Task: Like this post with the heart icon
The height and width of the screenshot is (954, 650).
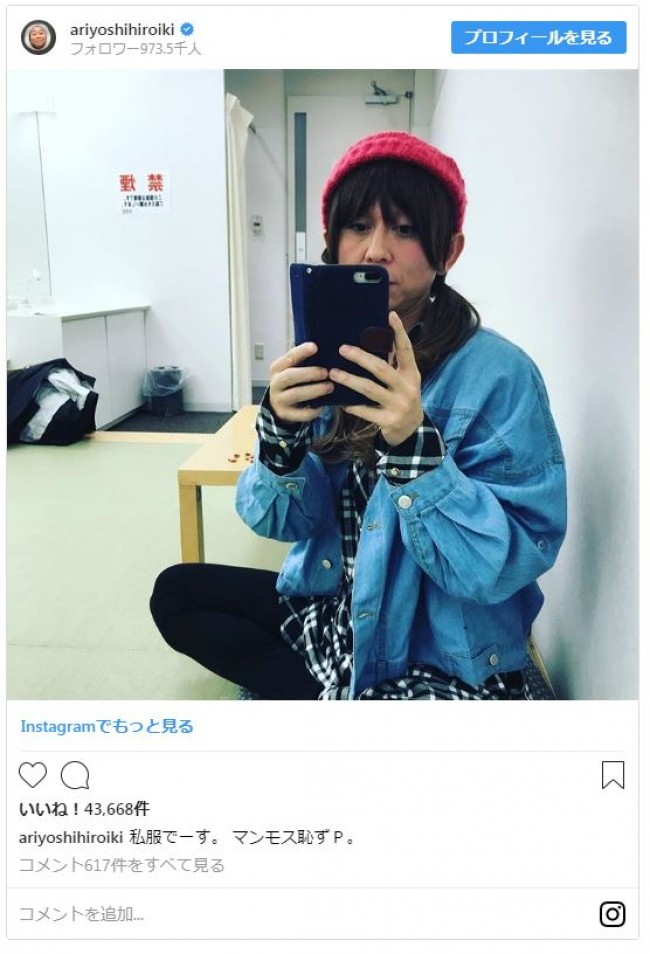Action: pos(33,775)
